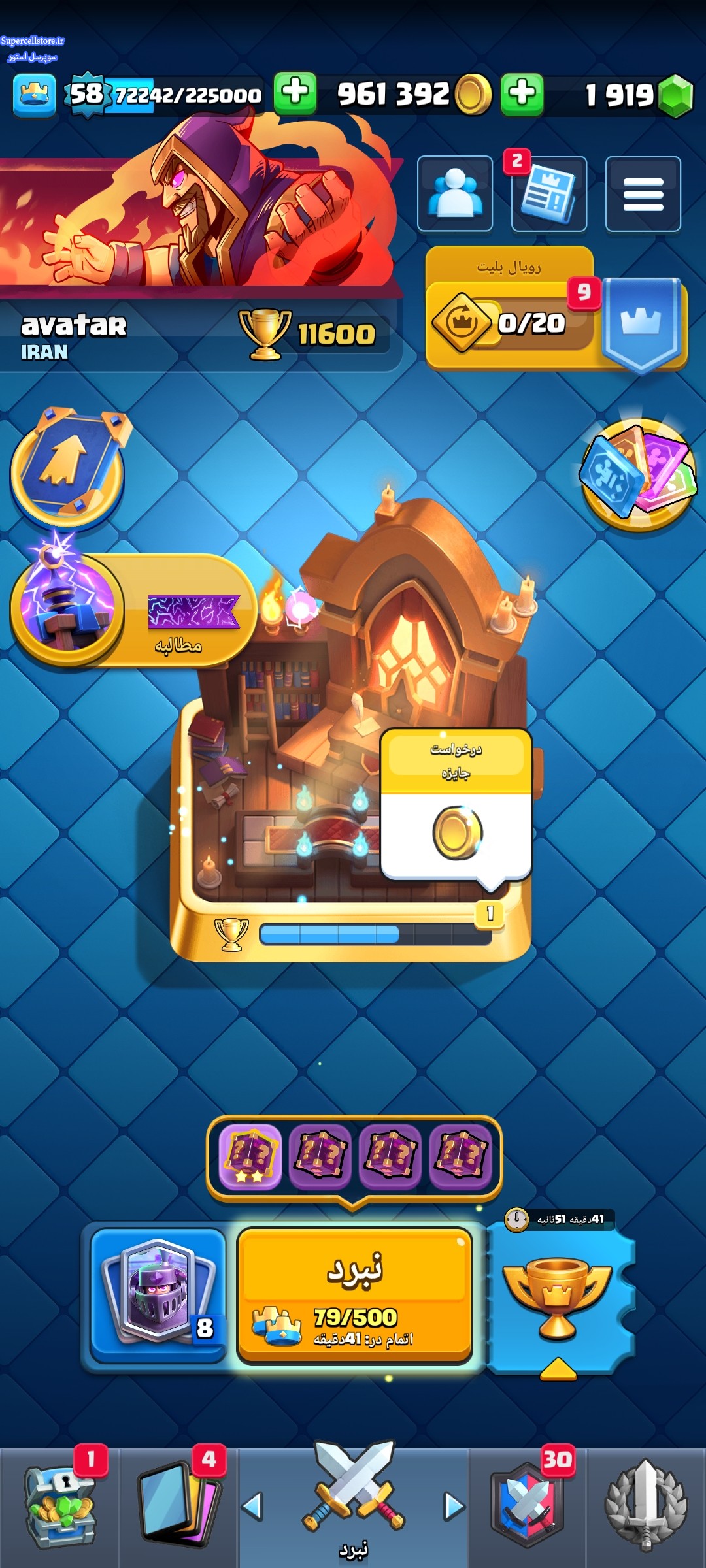Image resolution: width=706 pixels, height=1568 pixels.
Task: Open the crown icon beside level 58
Action: tap(34, 95)
